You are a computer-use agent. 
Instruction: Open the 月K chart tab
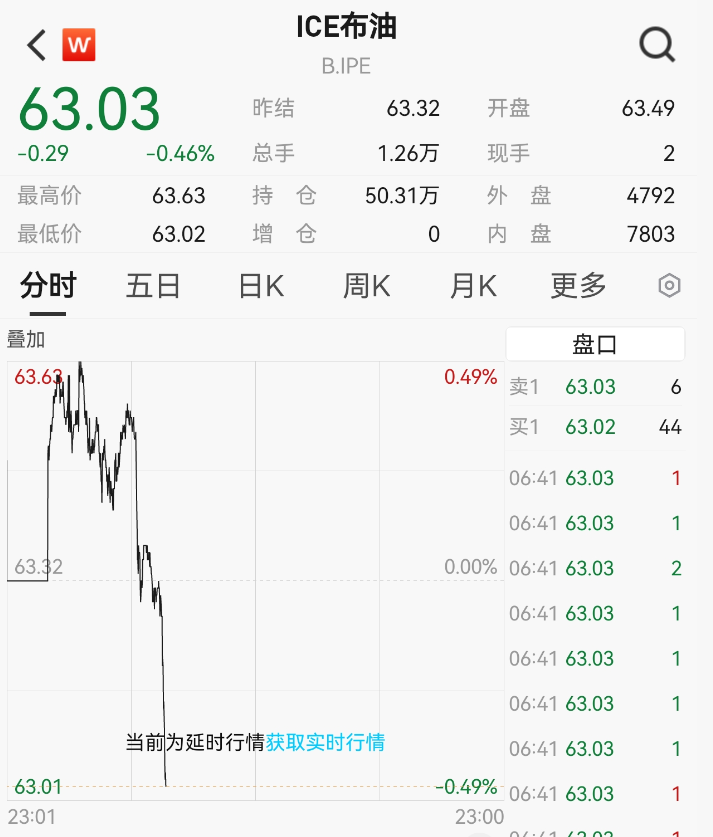click(x=473, y=286)
